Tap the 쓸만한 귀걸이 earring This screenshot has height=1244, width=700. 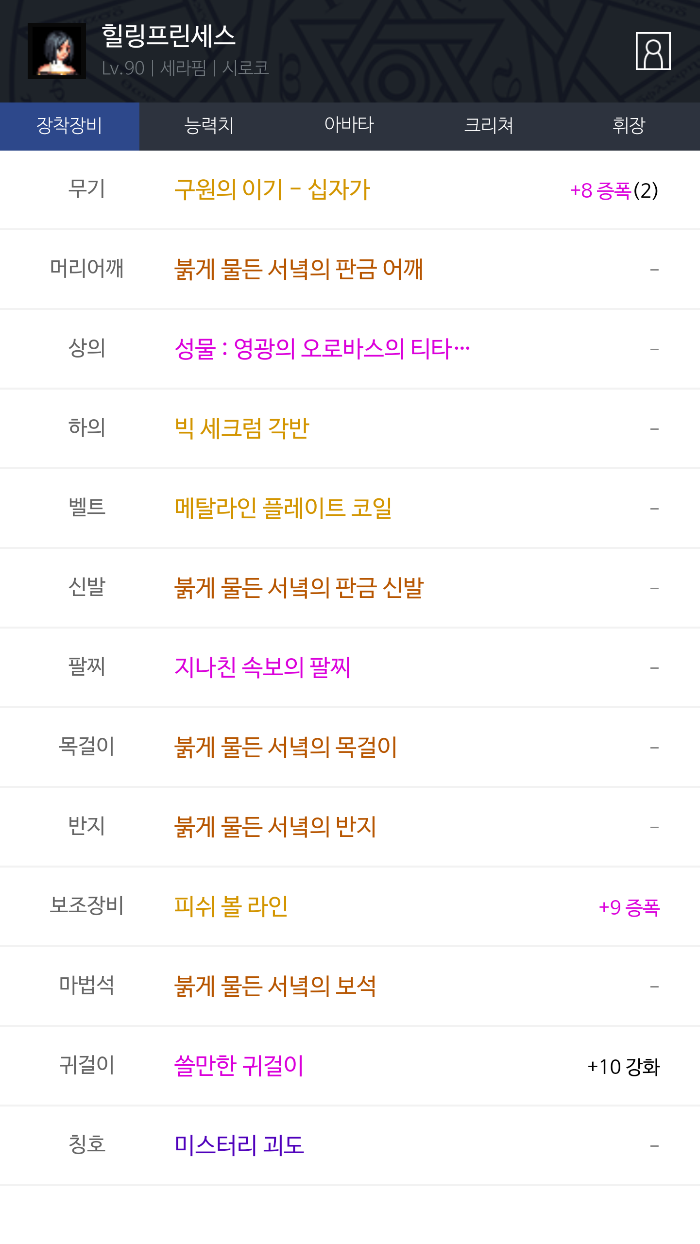(239, 1066)
